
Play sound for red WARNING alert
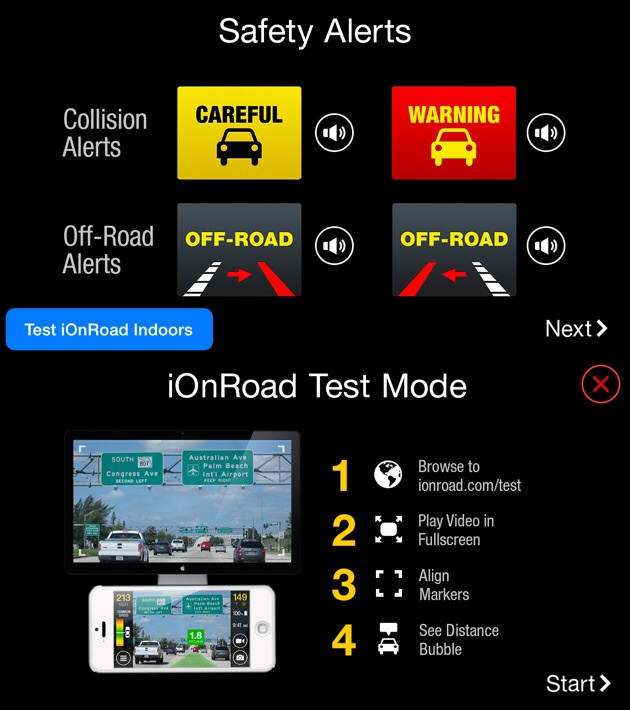click(546, 132)
